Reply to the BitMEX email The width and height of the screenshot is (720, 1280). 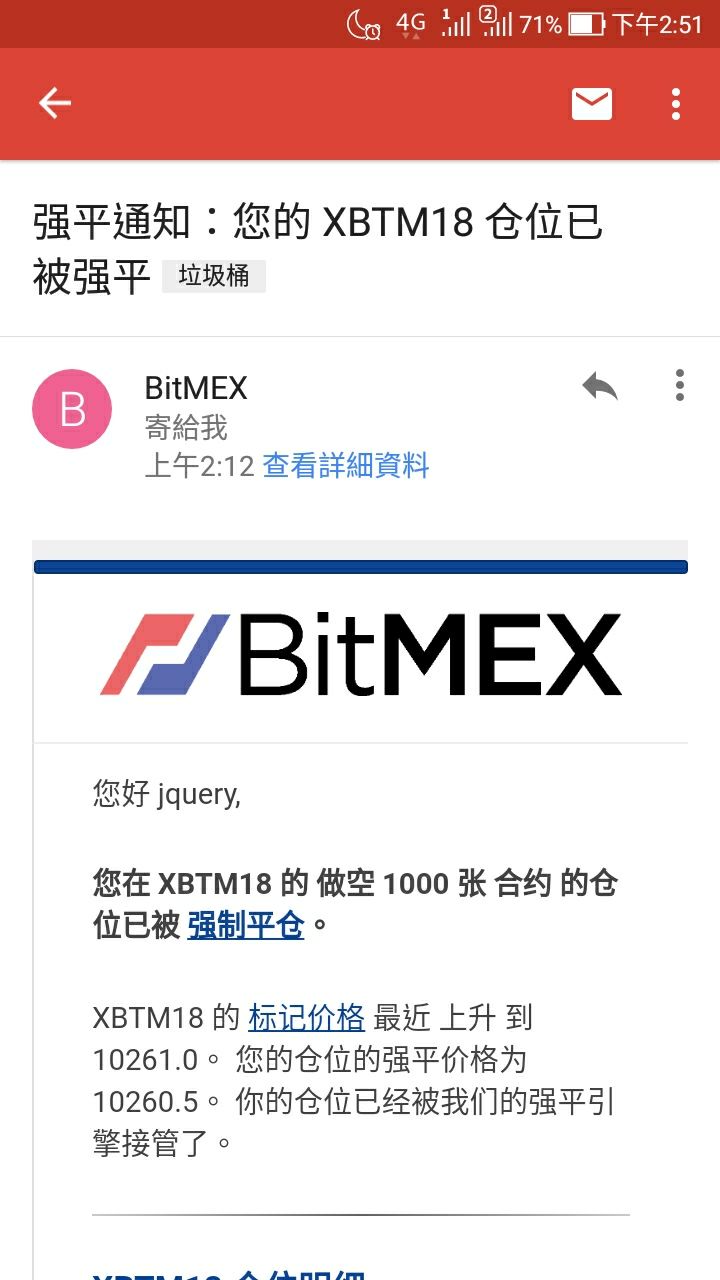coord(599,386)
